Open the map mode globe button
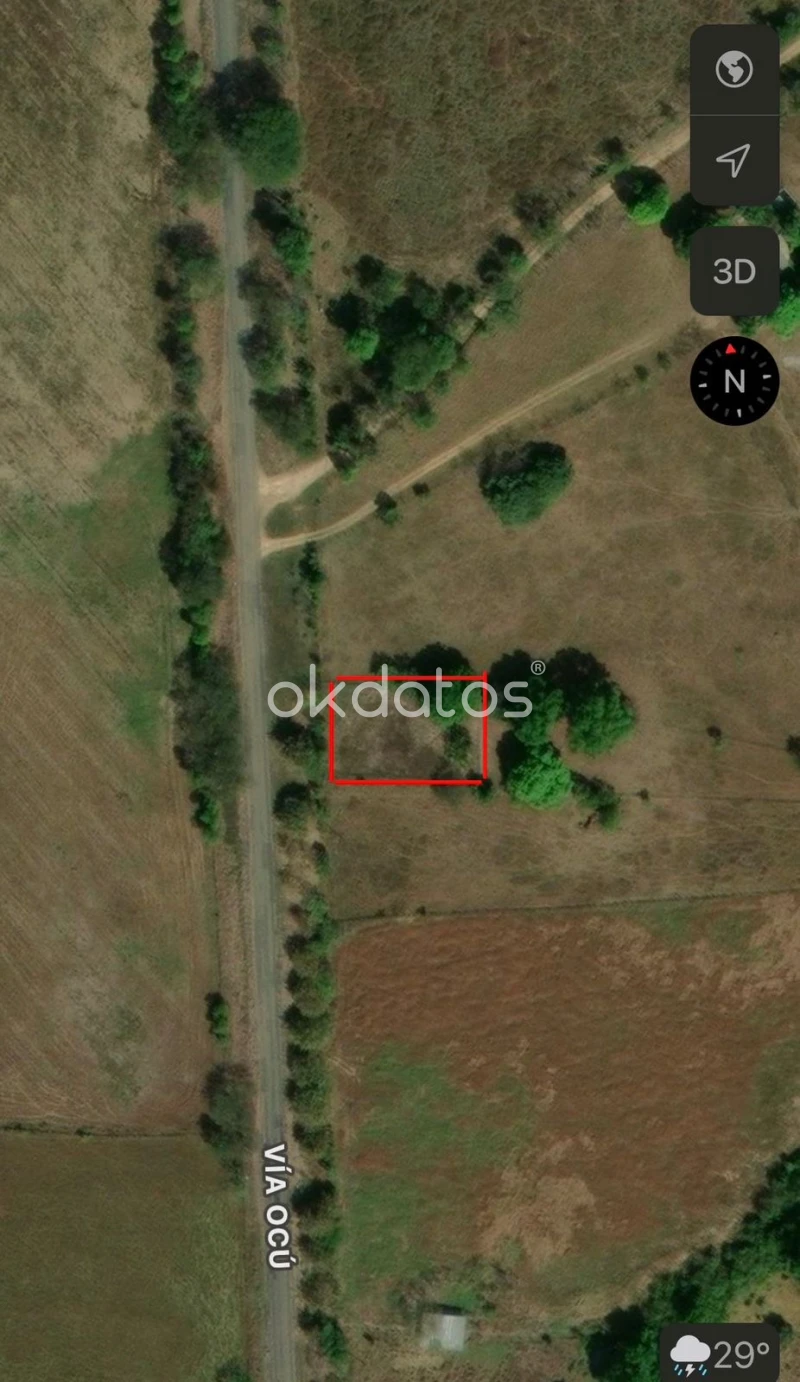 (734, 70)
